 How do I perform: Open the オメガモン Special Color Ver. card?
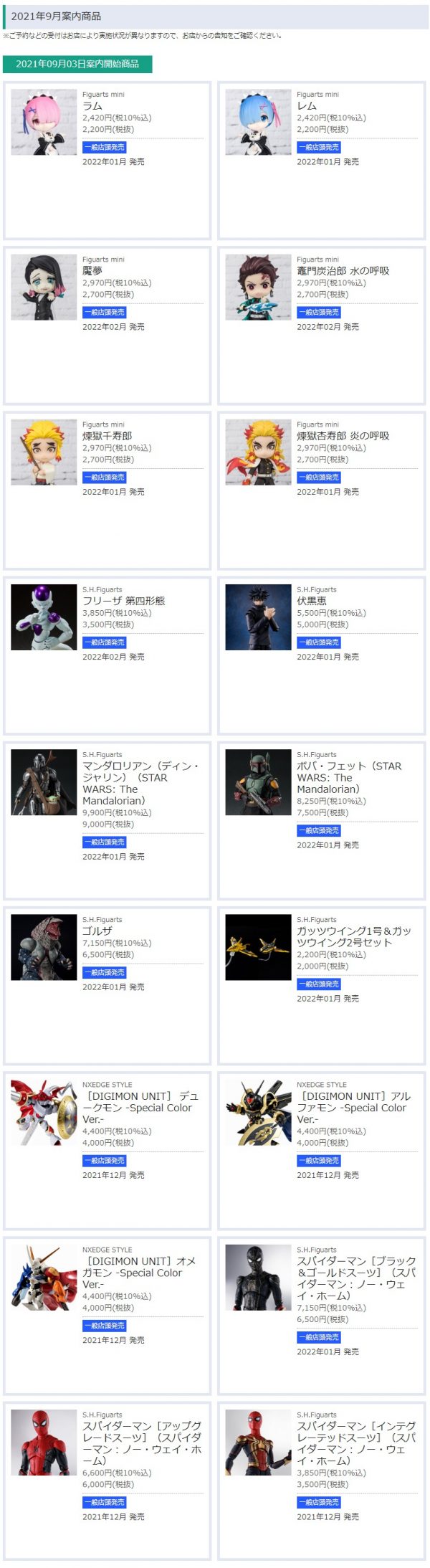click(107, 1315)
